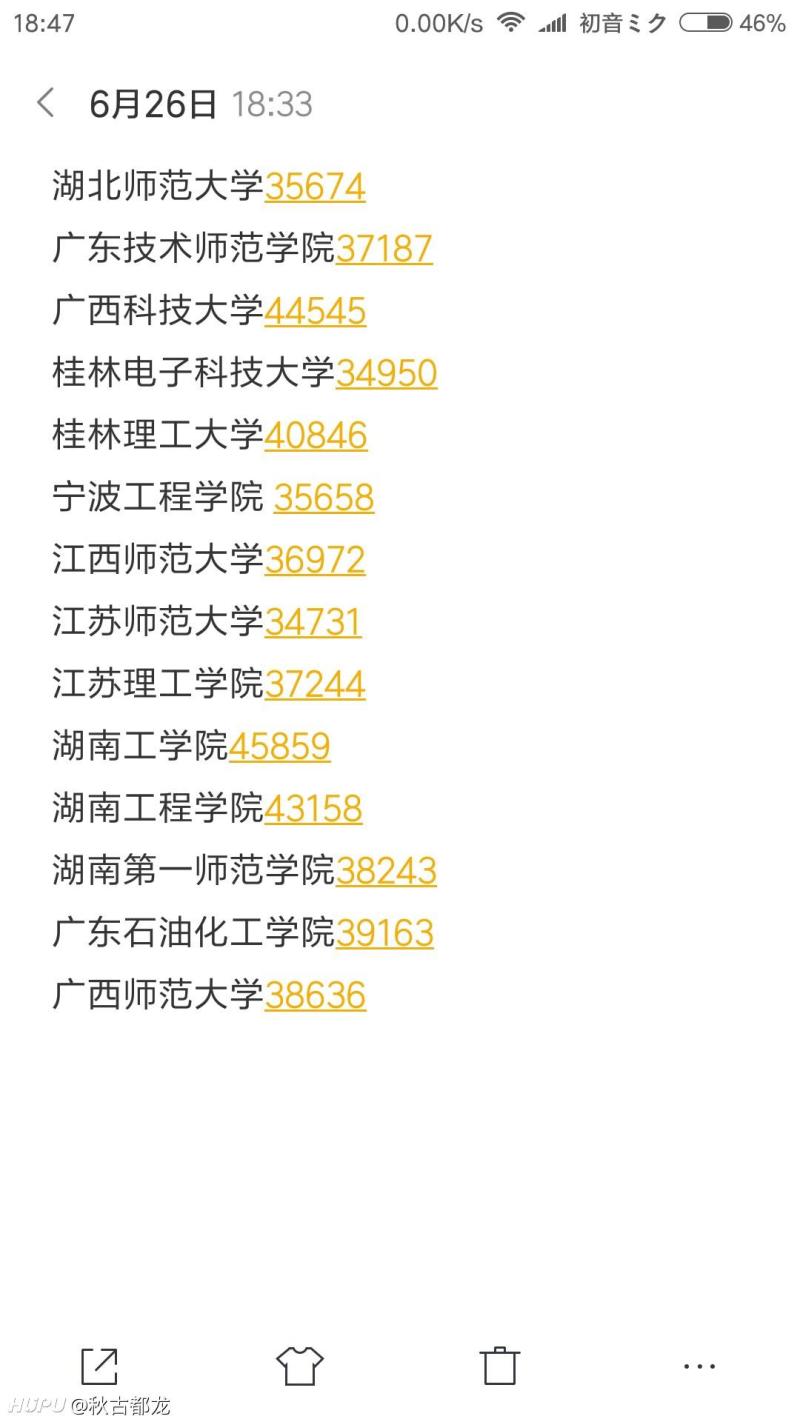The width and height of the screenshot is (800, 1422).
Task: Open link 34731 next to 江苏师范大学
Action: click(314, 622)
